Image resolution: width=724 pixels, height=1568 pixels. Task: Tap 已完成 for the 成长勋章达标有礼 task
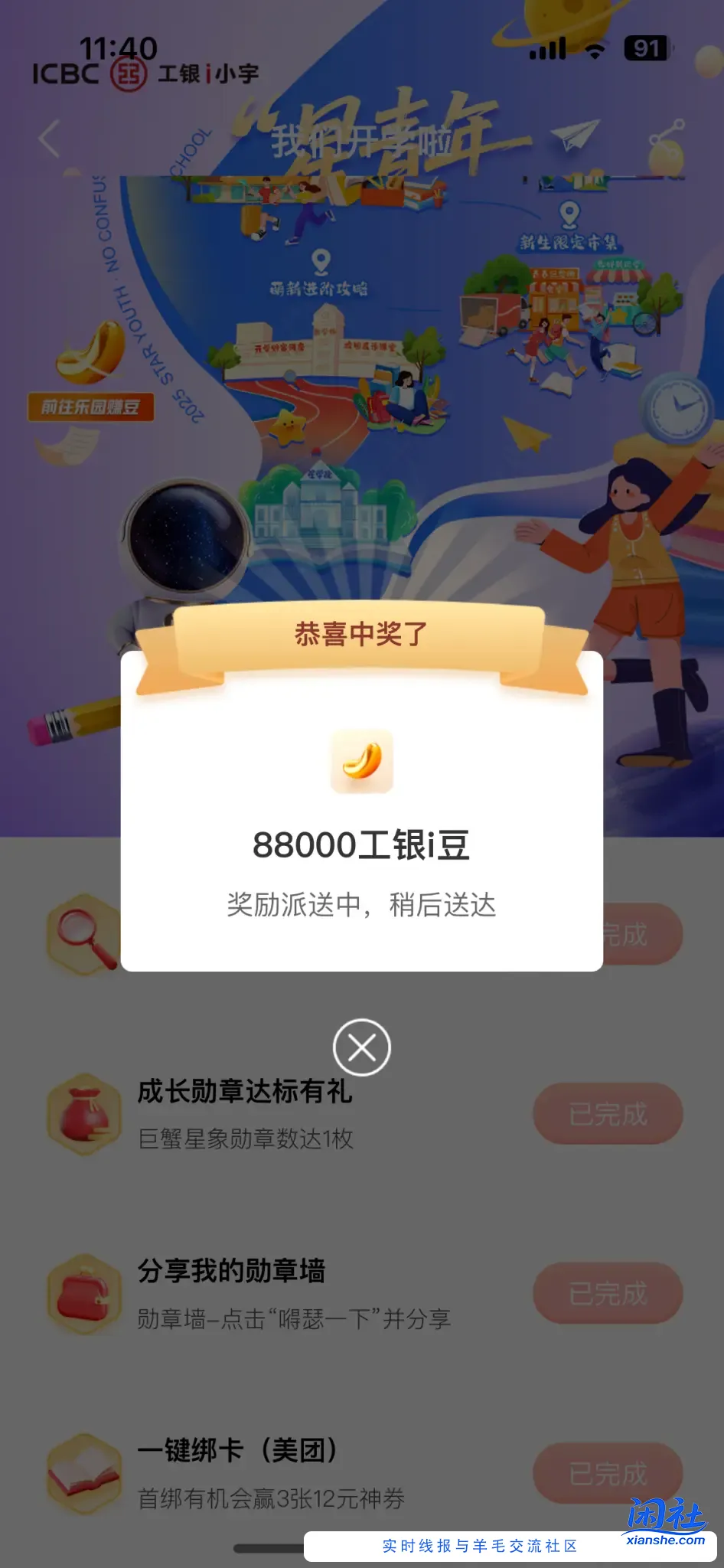pos(607,1114)
